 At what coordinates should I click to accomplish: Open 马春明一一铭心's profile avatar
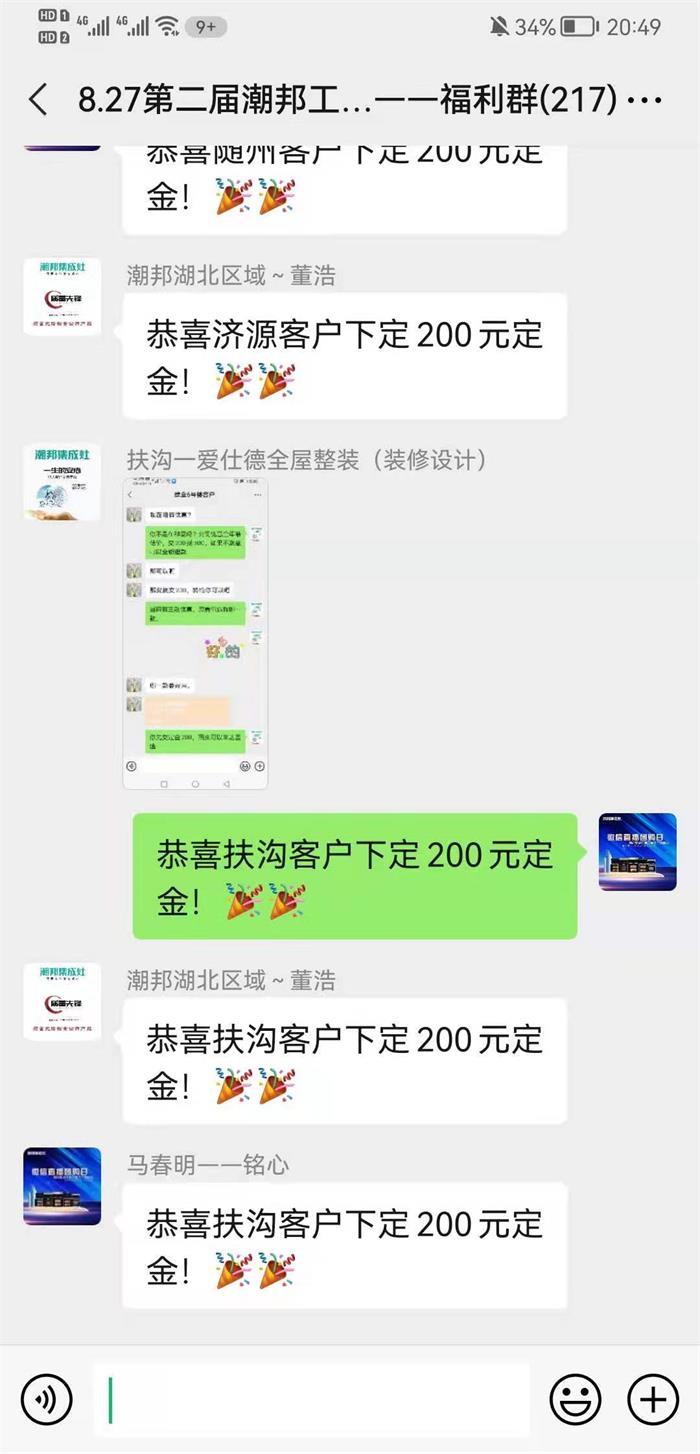(62, 1186)
